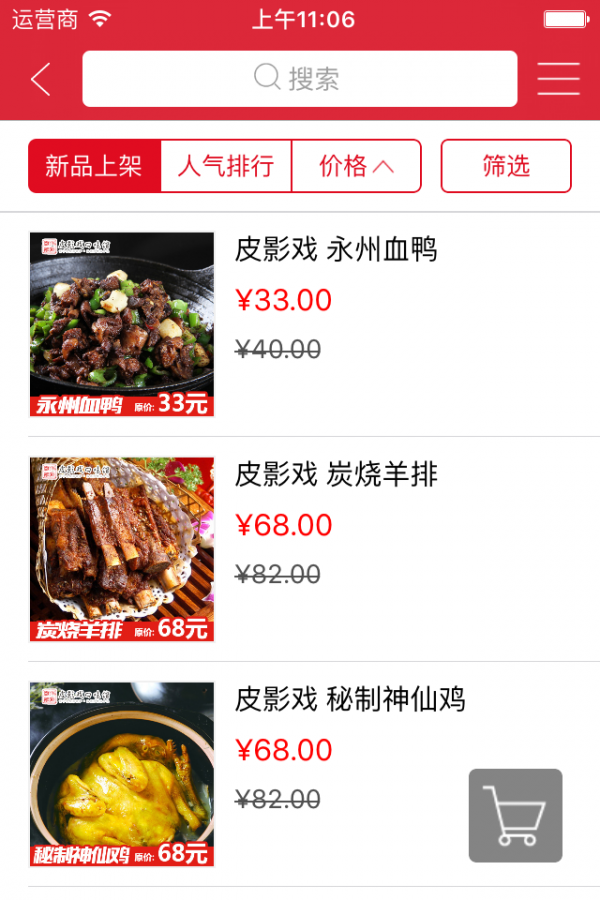Image resolution: width=600 pixels, height=900 pixels.
Task: Tap the 搜索 search field
Action: click(300, 79)
